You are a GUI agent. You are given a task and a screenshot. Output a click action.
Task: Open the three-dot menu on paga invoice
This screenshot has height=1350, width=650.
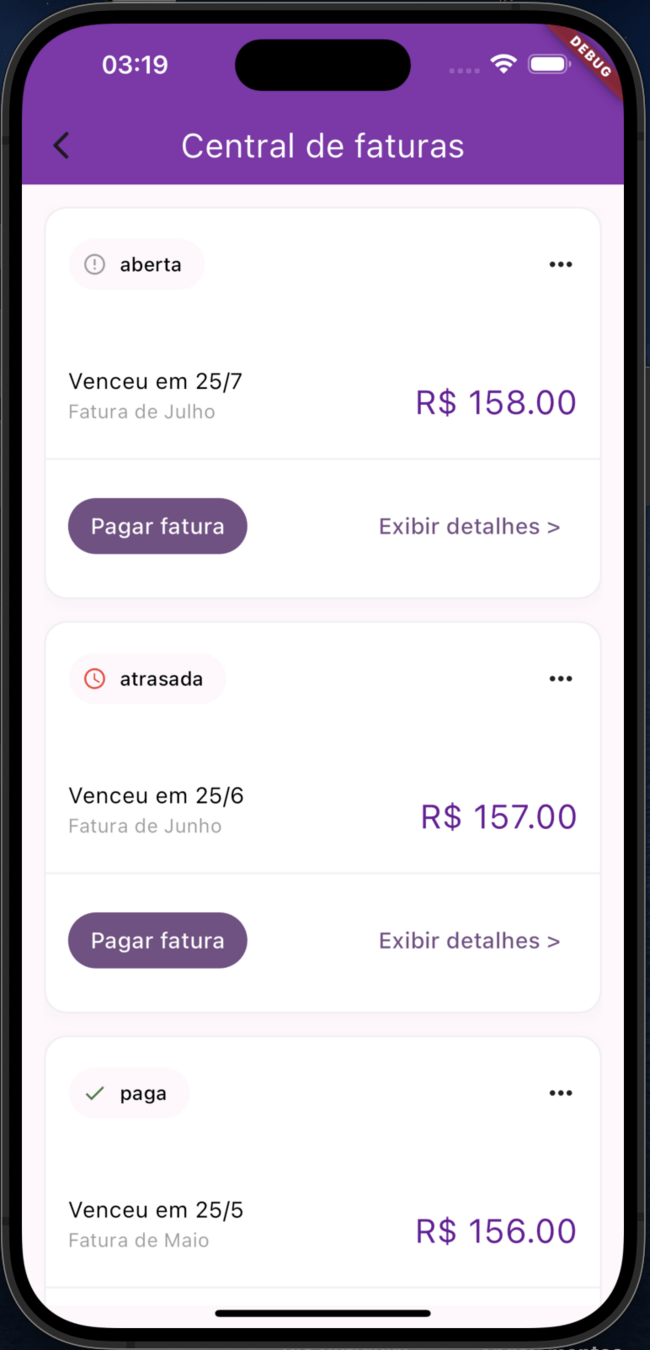point(560,1093)
